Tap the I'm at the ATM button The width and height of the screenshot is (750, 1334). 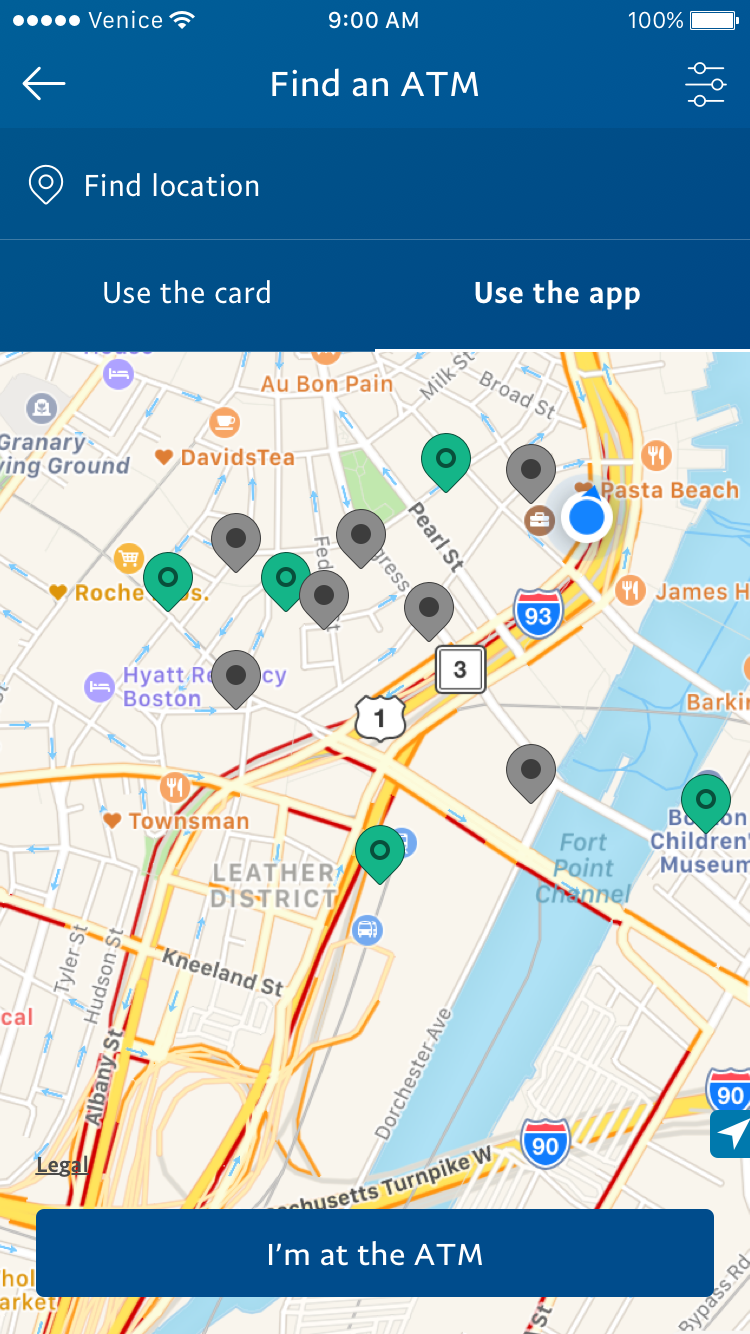[x=375, y=1254]
